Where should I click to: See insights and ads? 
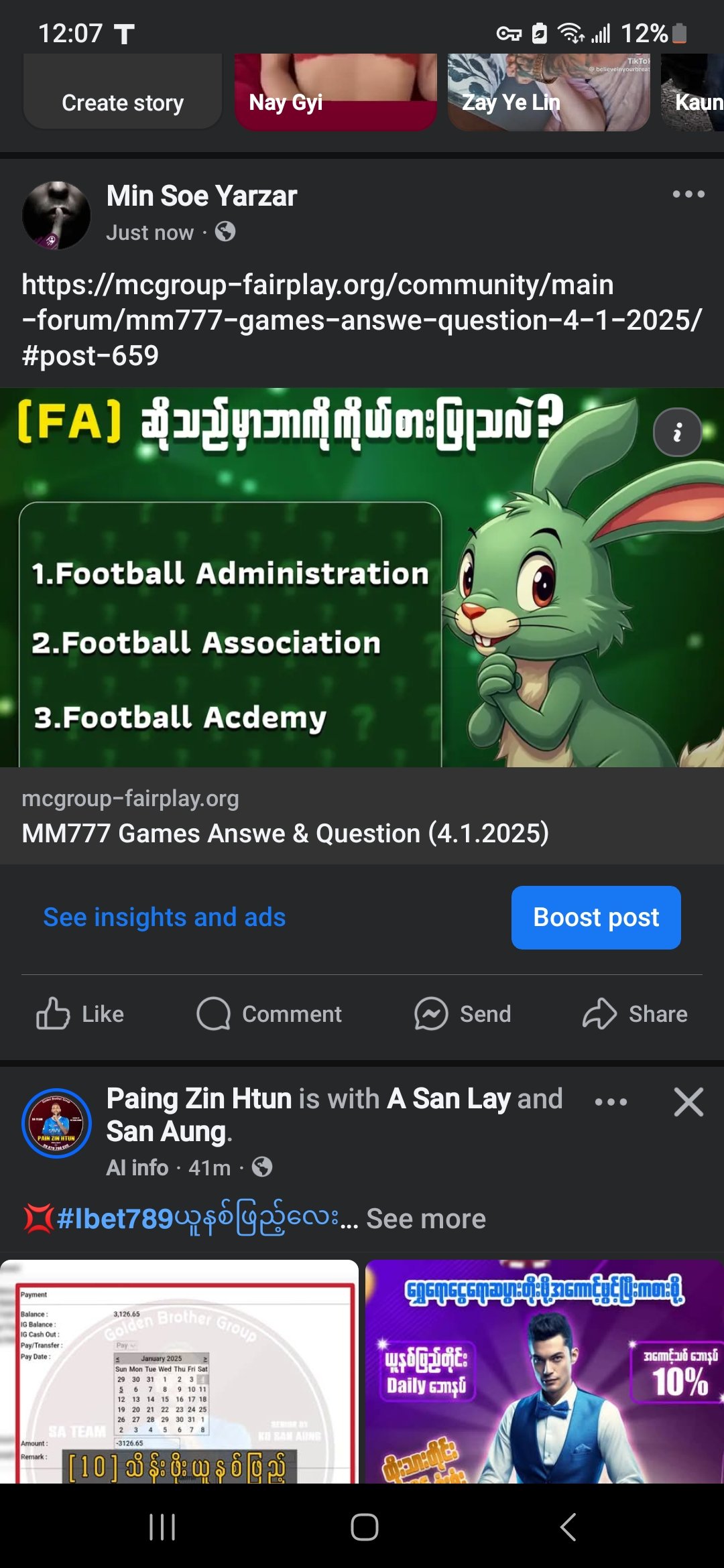click(x=164, y=917)
